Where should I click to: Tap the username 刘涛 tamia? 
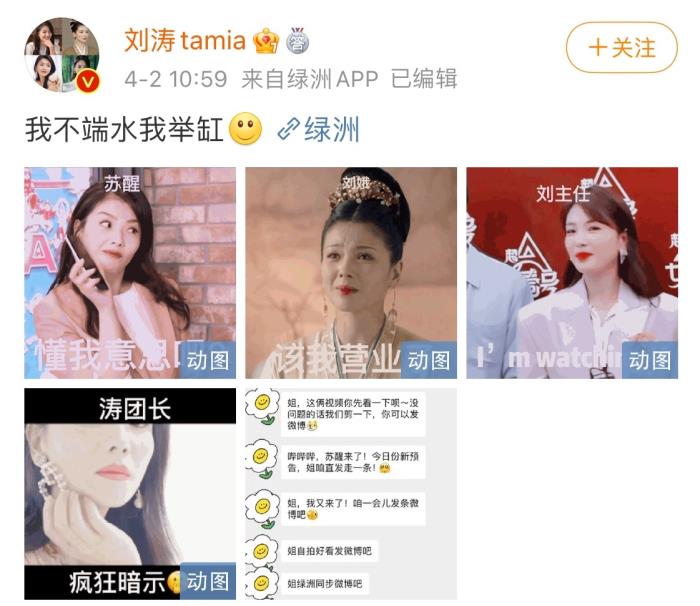pos(185,41)
